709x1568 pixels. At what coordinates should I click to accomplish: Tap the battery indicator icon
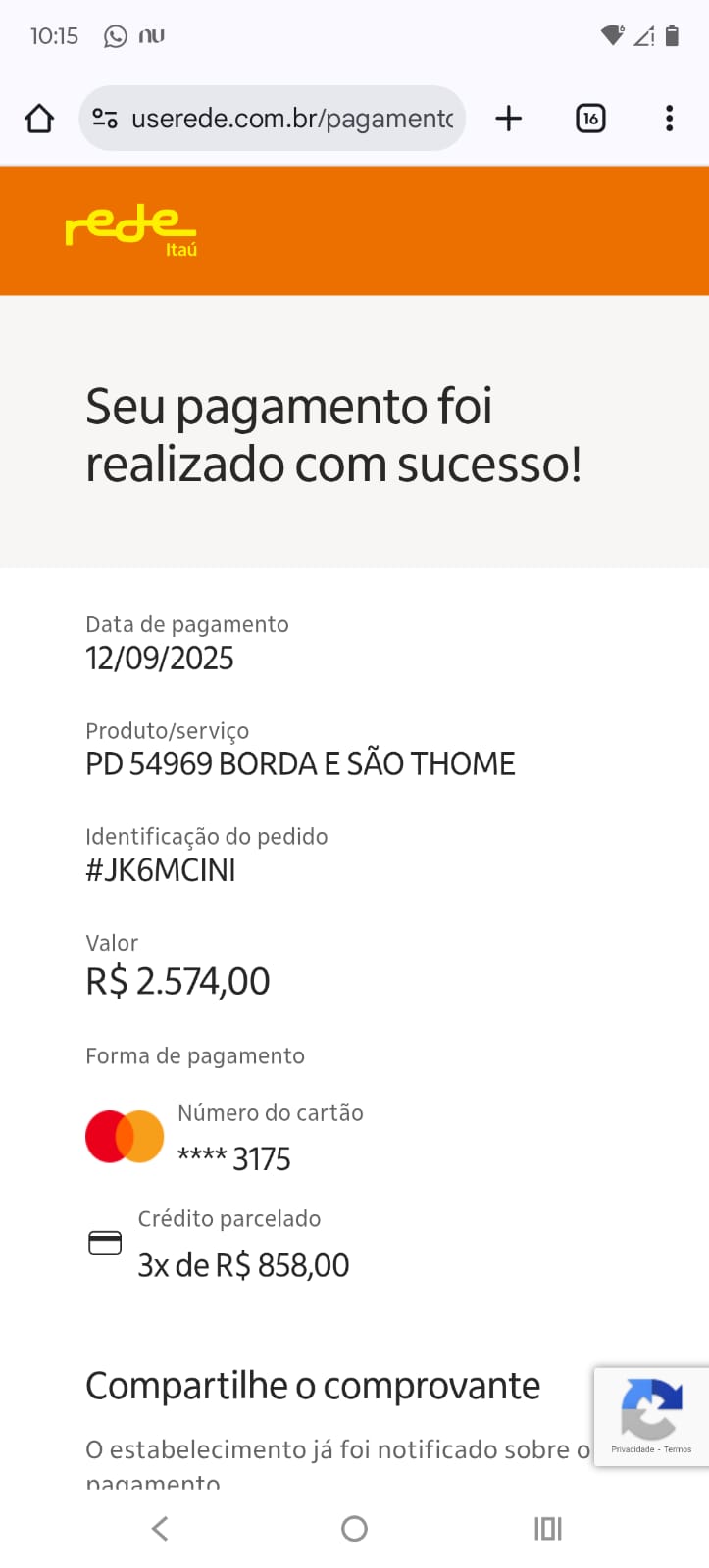(673, 34)
